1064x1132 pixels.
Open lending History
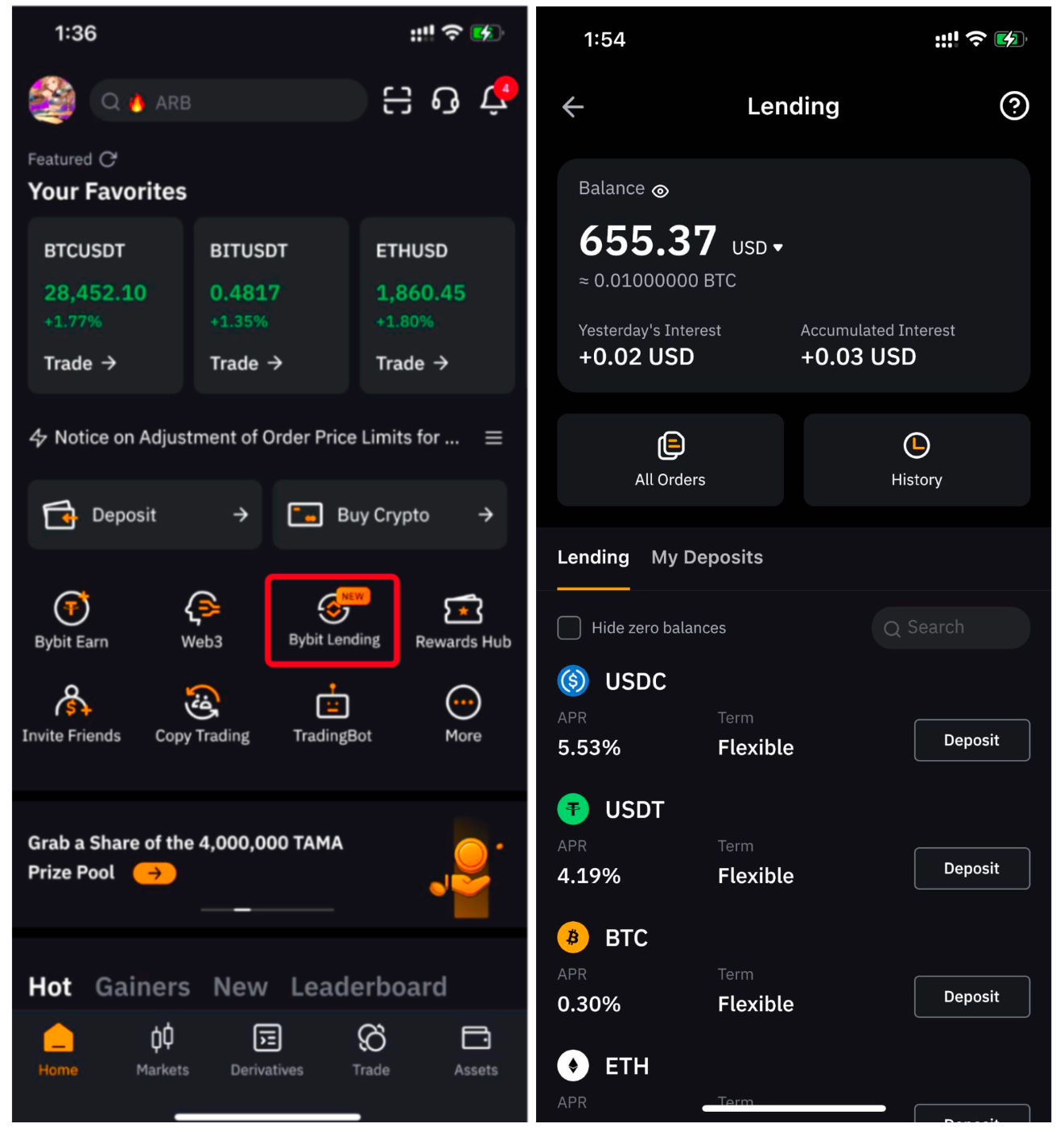916,460
